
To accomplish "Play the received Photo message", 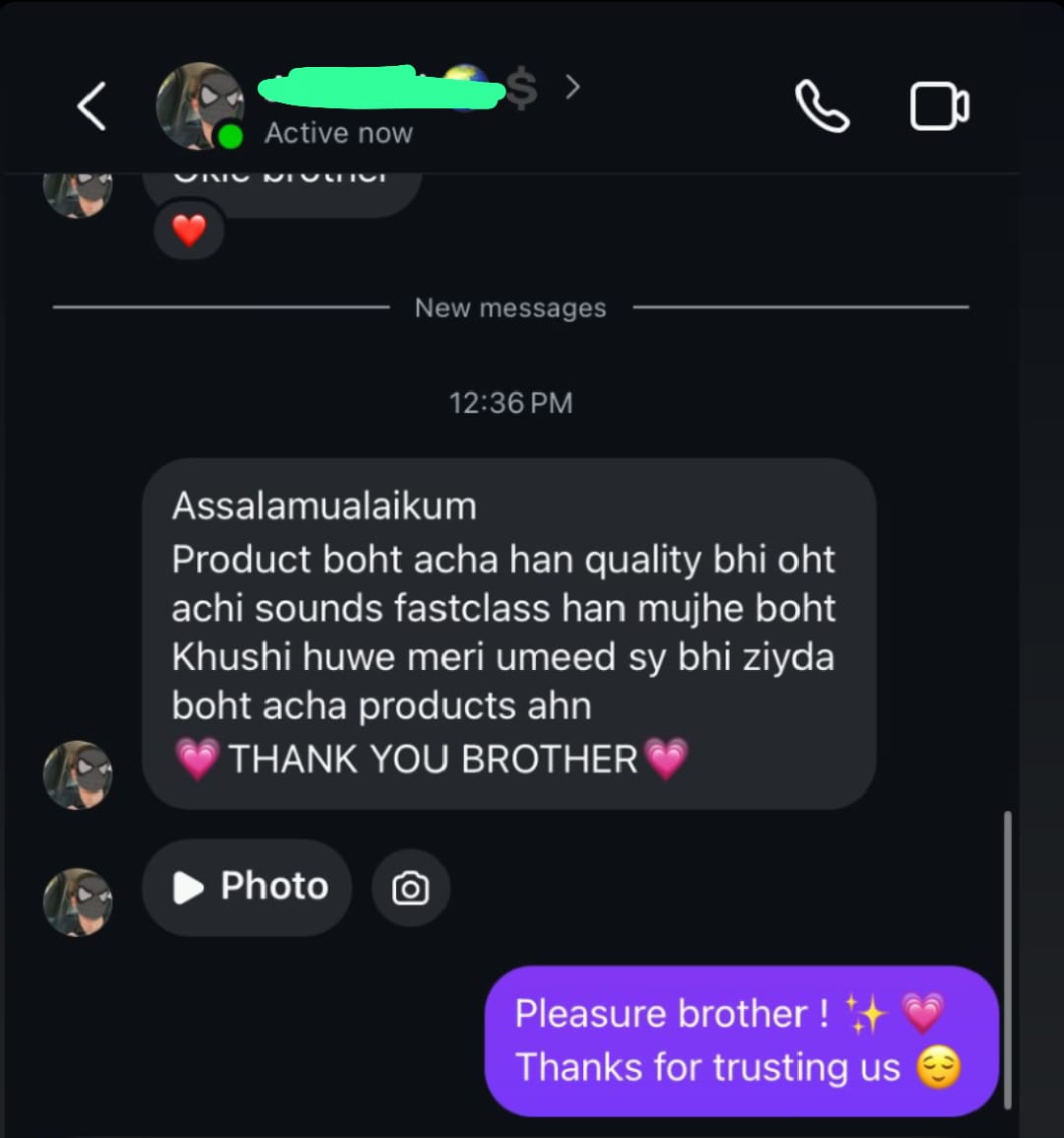I will tap(247, 887).
